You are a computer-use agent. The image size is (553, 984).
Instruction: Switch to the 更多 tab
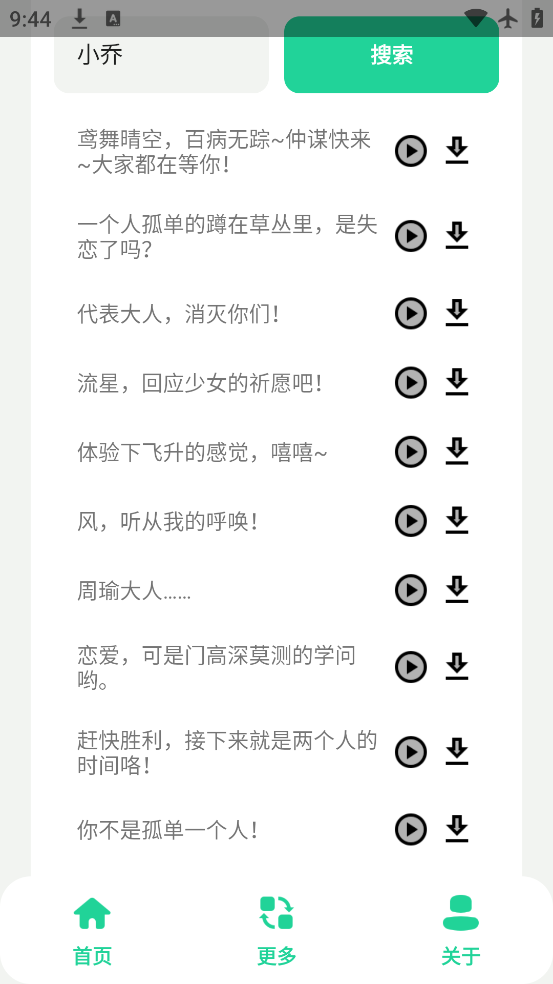(x=276, y=931)
